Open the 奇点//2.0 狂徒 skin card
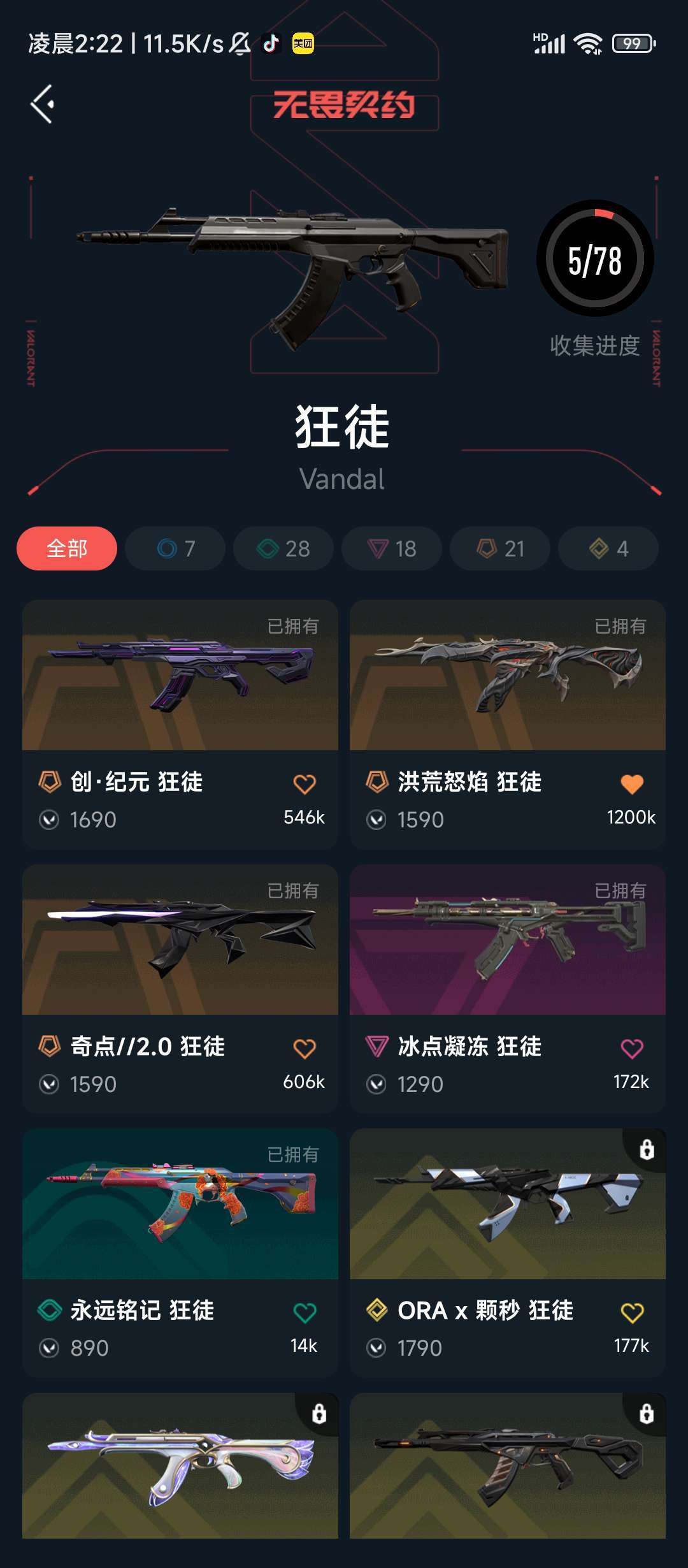 (x=180, y=940)
